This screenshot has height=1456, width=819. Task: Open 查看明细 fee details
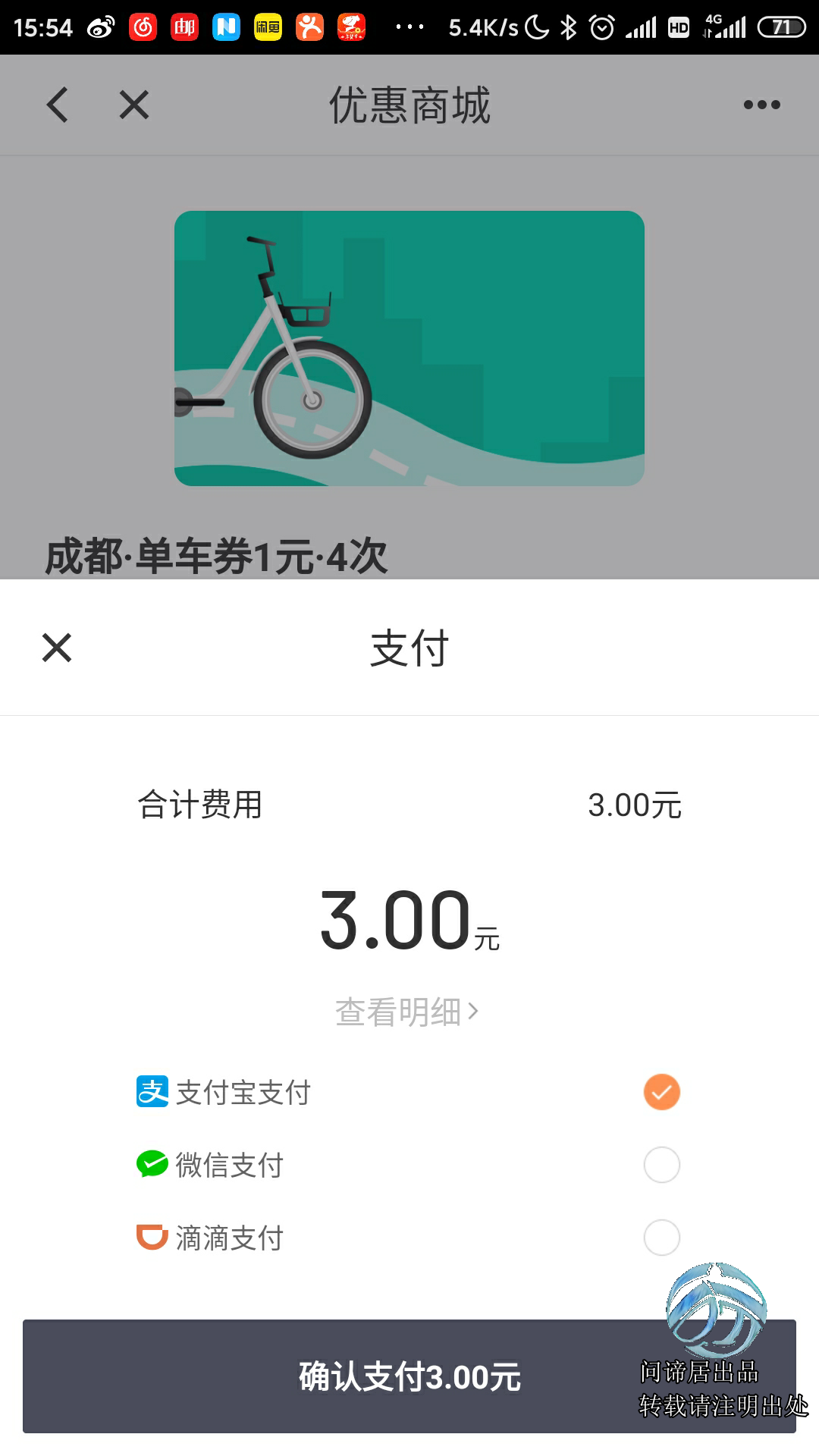tap(407, 1012)
